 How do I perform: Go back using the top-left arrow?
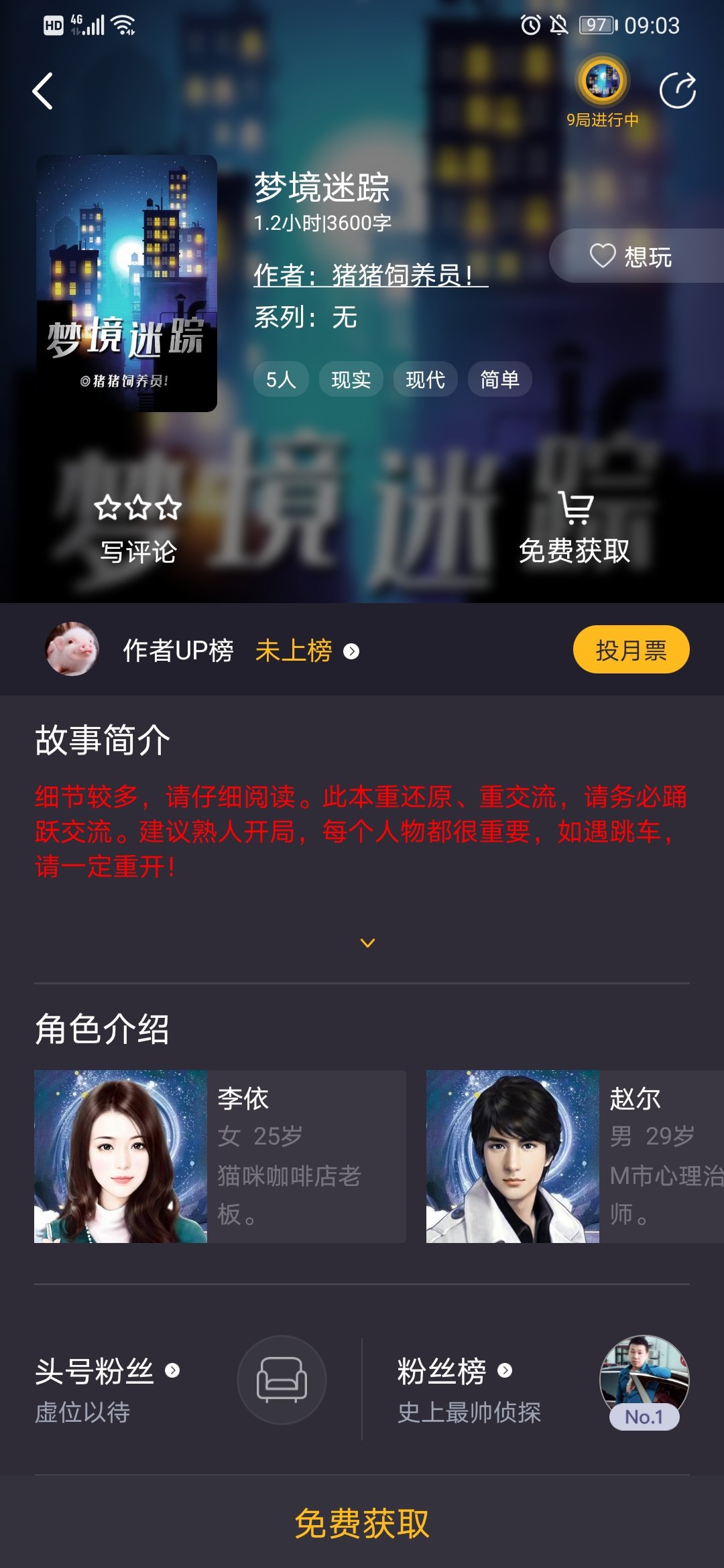[x=43, y=91]
